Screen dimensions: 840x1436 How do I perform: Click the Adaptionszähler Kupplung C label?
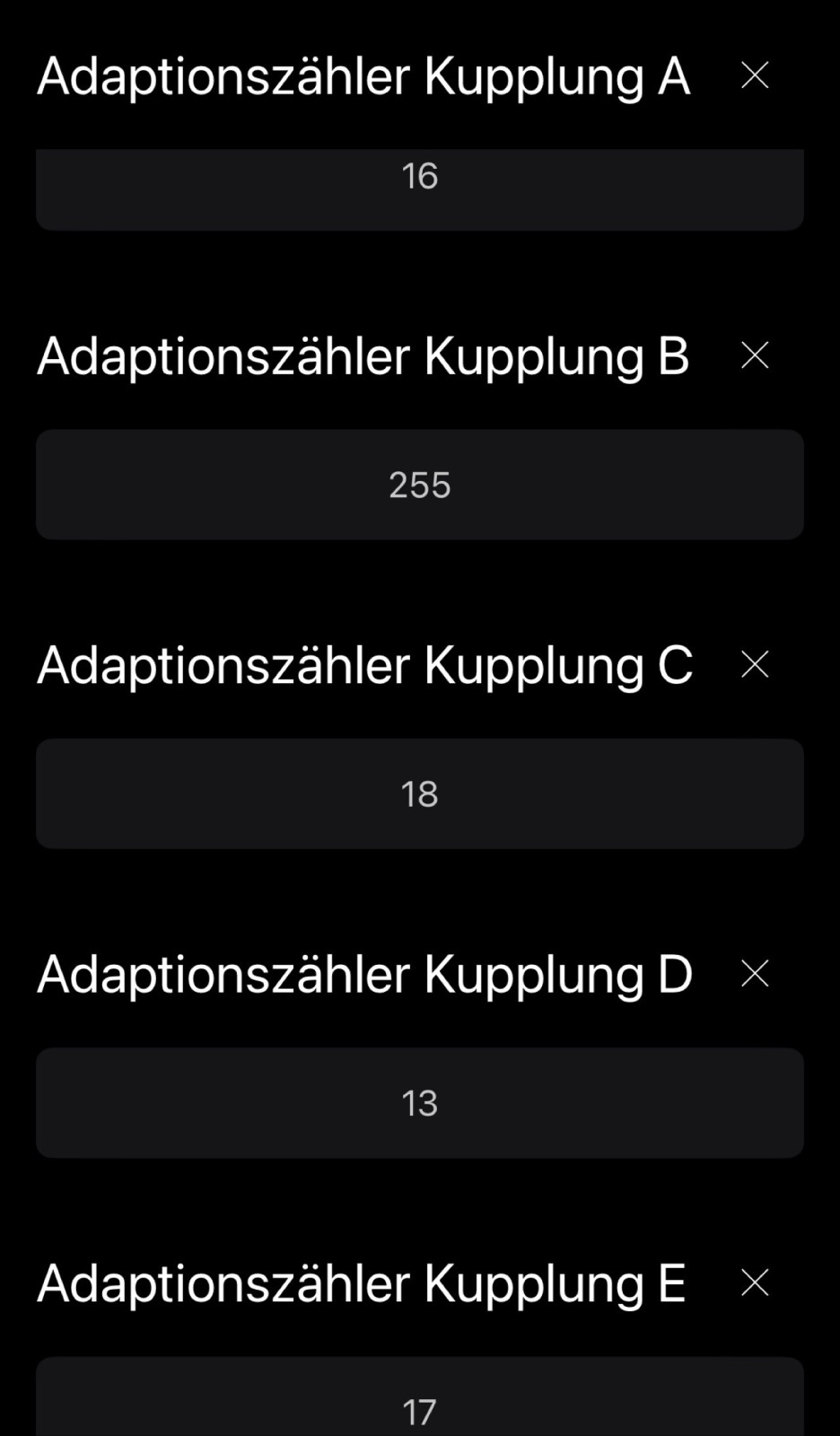[363, 664]
